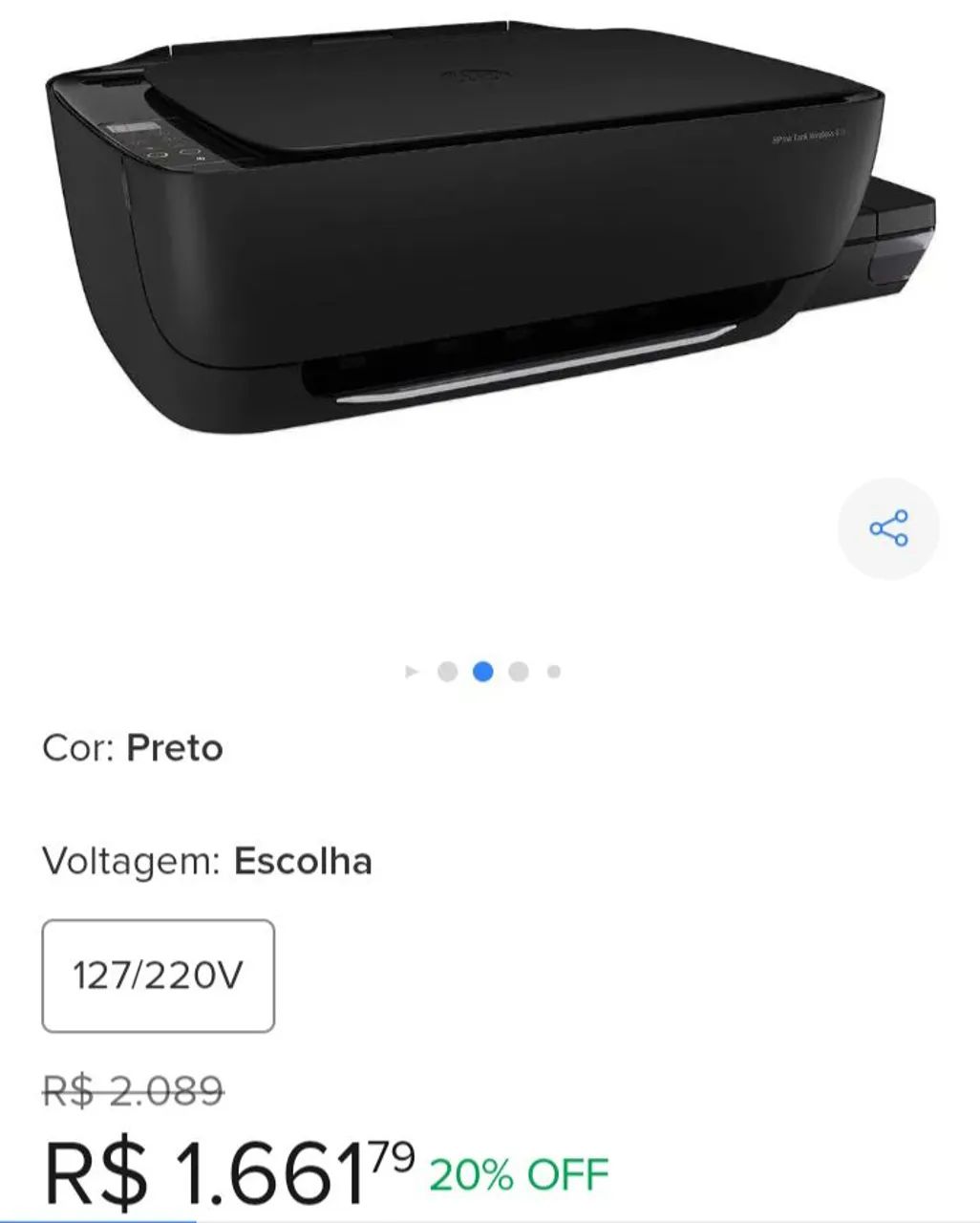Select the last carousel dot
Image resolution: width=980 pixels, height=1223 pixels.
point(552,672)
